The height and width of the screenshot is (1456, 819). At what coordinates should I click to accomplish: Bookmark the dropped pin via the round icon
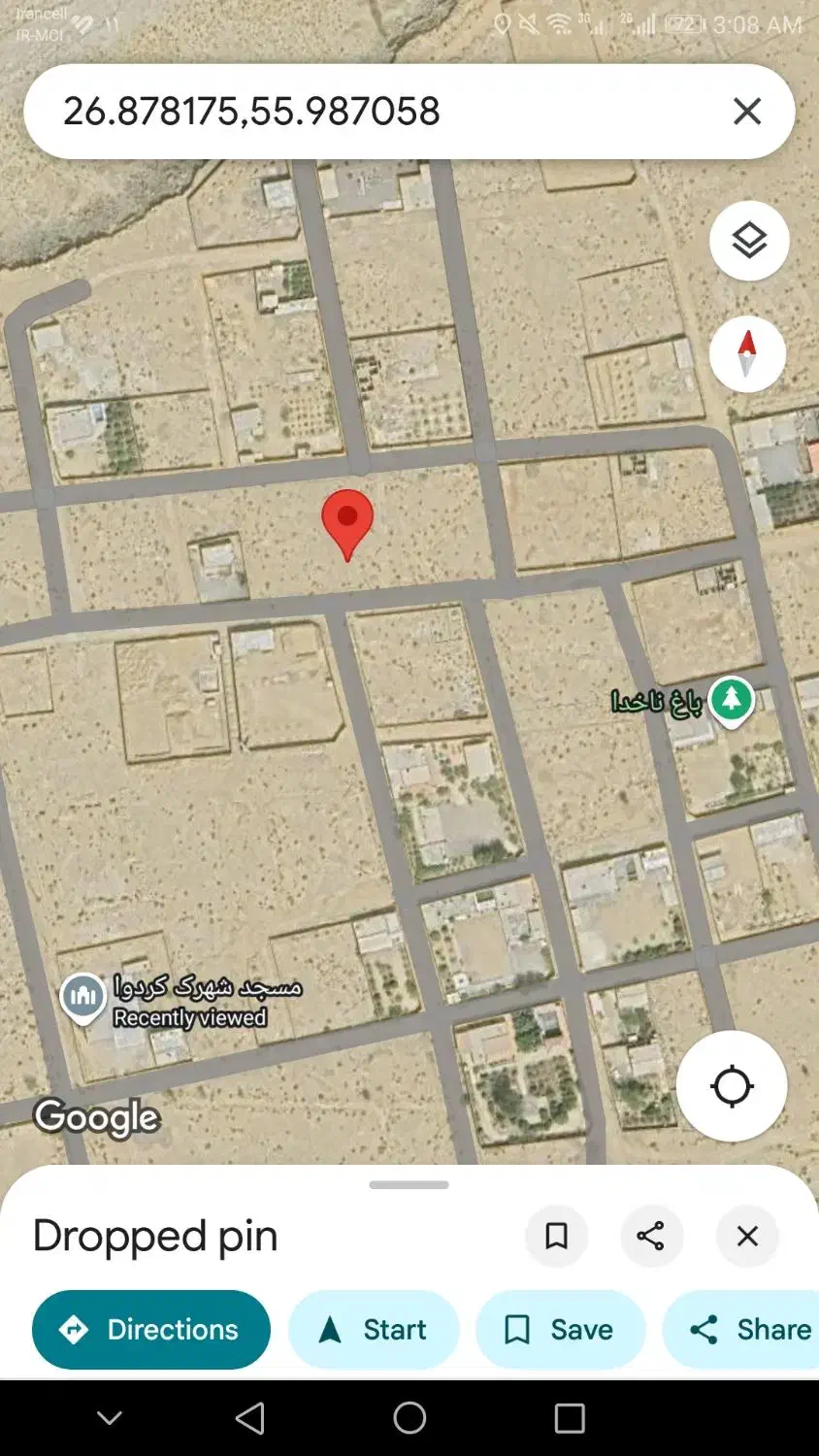pos(556,1236)
